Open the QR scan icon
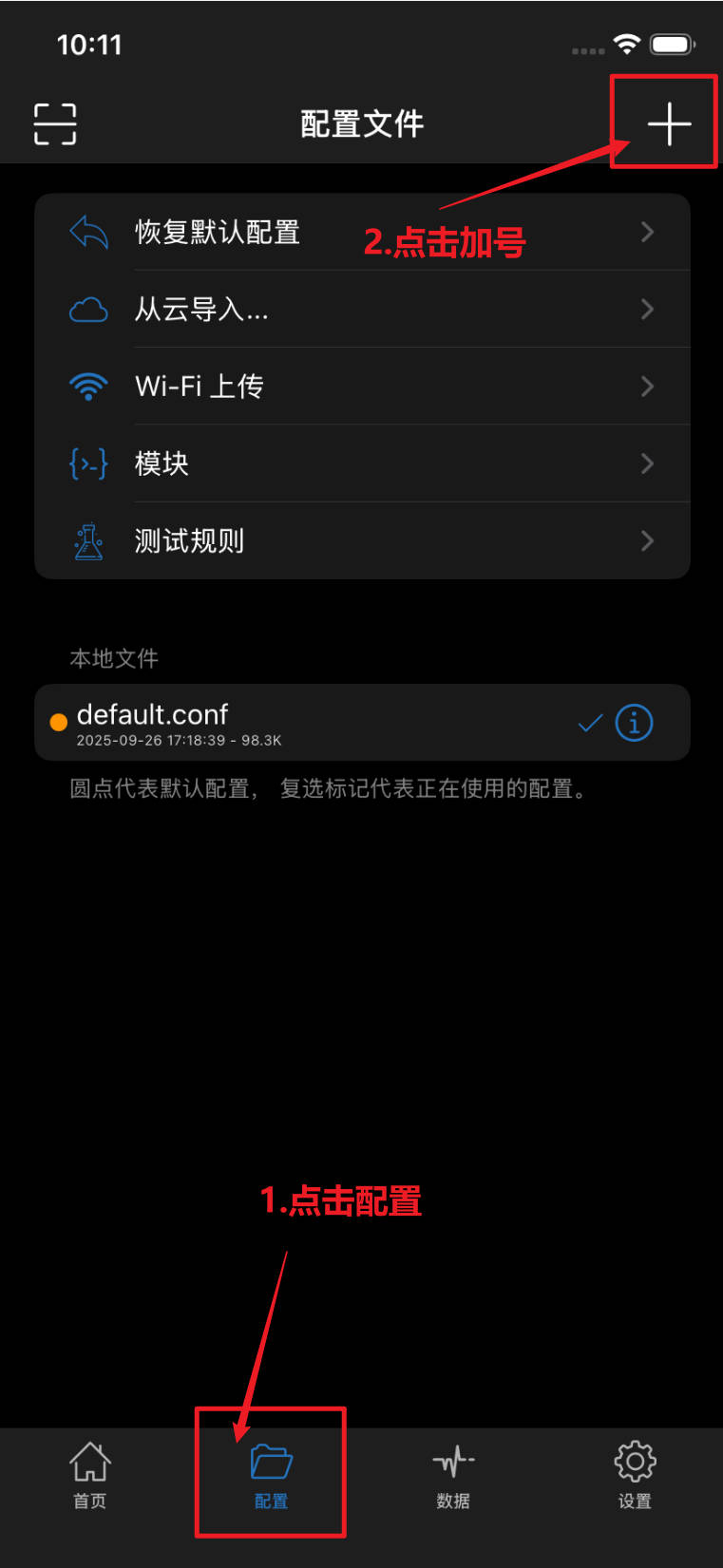723x1568 pixels. tap(55, 123)
